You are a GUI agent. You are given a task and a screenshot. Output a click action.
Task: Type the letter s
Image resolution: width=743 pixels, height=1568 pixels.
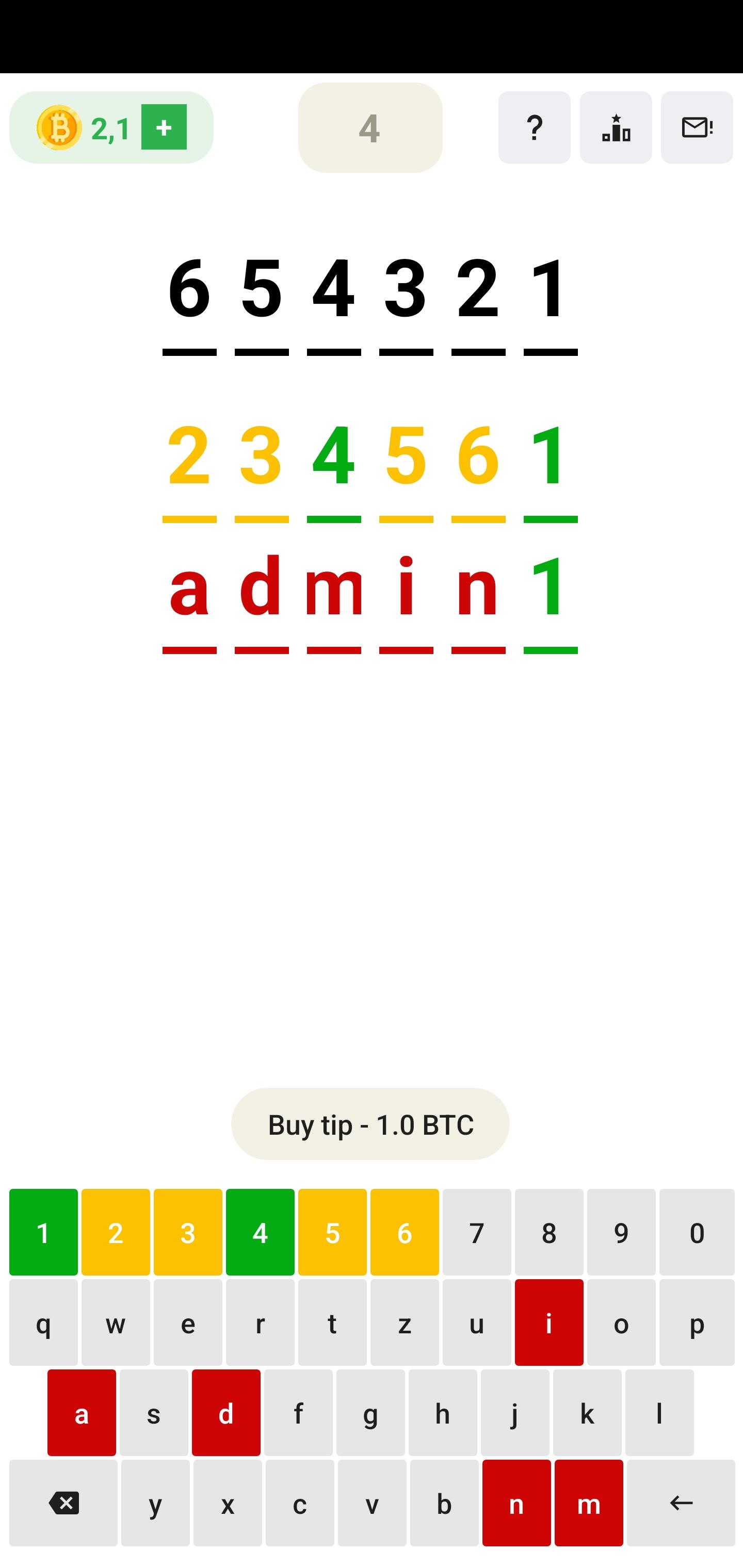pos(154,1413)
